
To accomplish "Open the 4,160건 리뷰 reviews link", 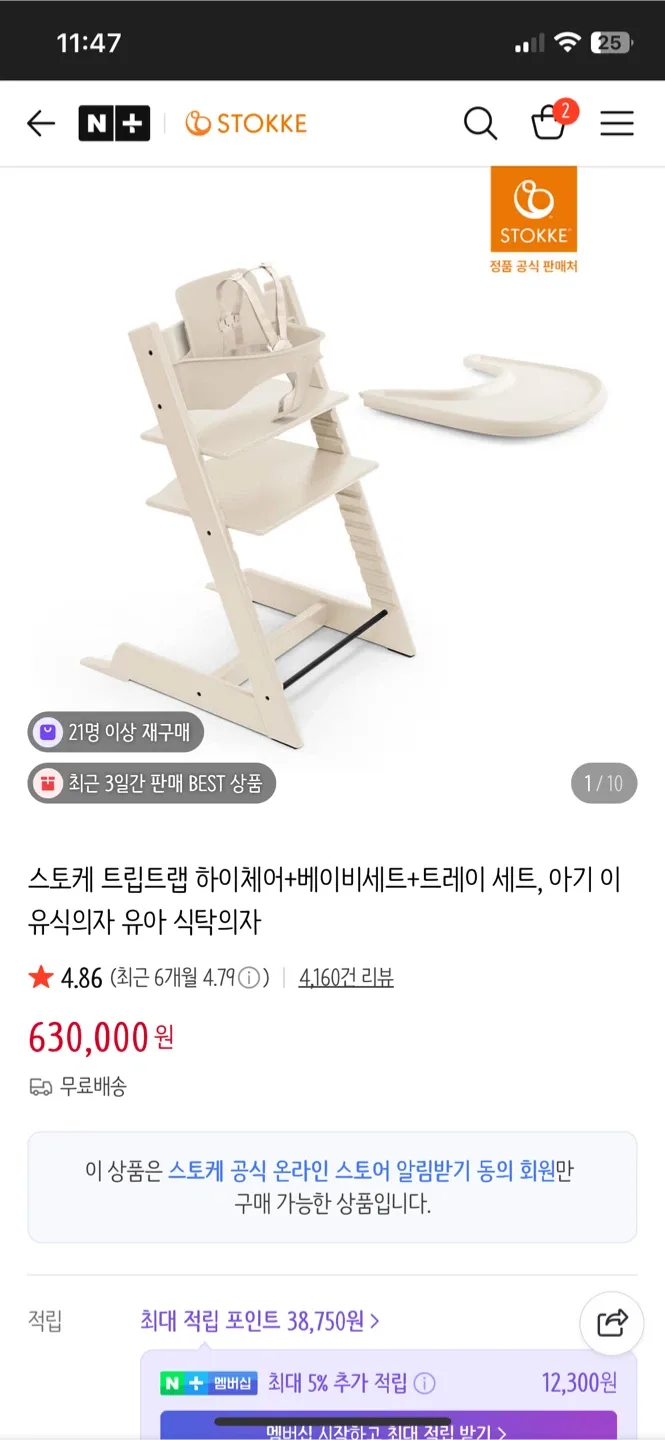I will tap(346, 977).
